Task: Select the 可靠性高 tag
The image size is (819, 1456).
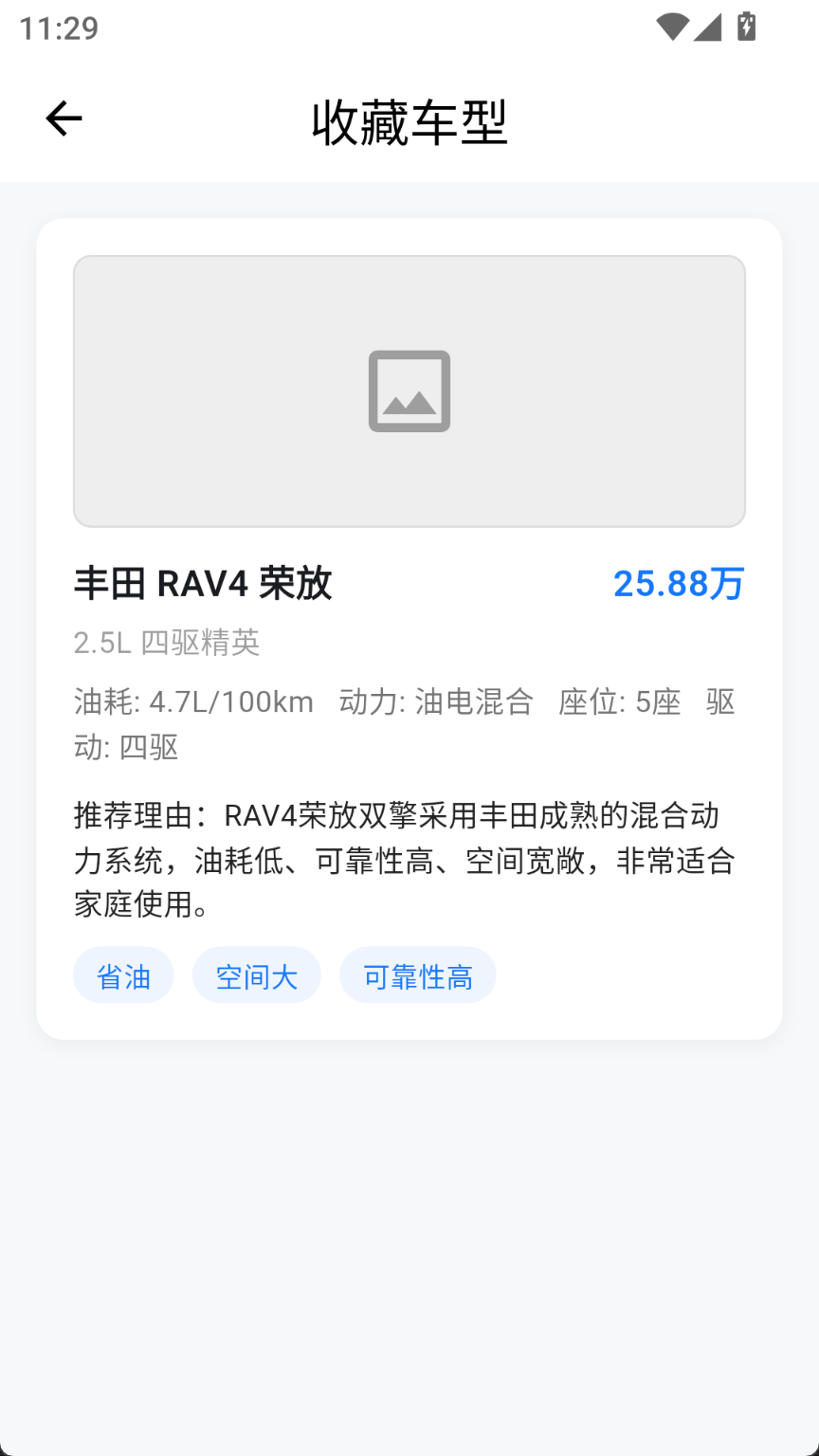Action: 417,974
